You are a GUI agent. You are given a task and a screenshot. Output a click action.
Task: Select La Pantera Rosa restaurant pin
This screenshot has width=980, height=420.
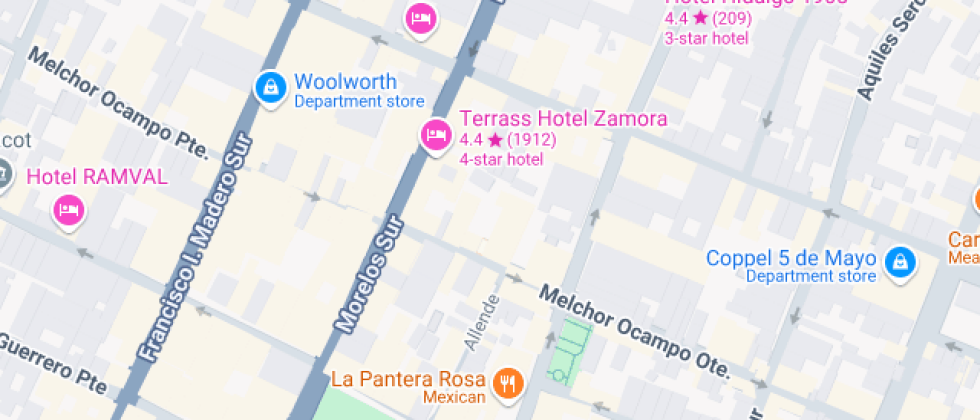point(509,381)
